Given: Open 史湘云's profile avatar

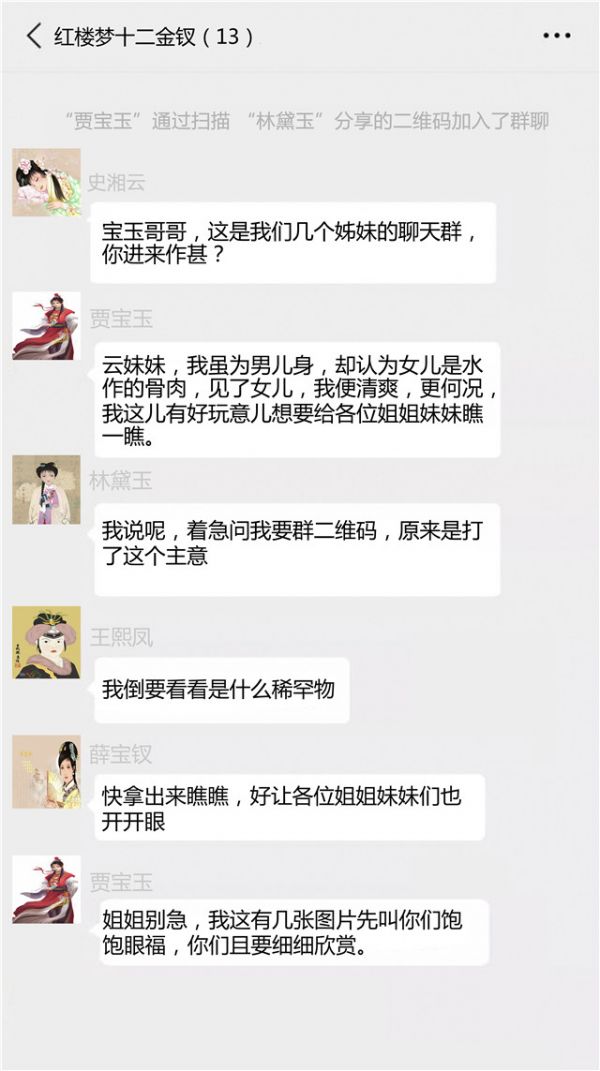Looking at the screenshot, I should click(x=46, y=182).
